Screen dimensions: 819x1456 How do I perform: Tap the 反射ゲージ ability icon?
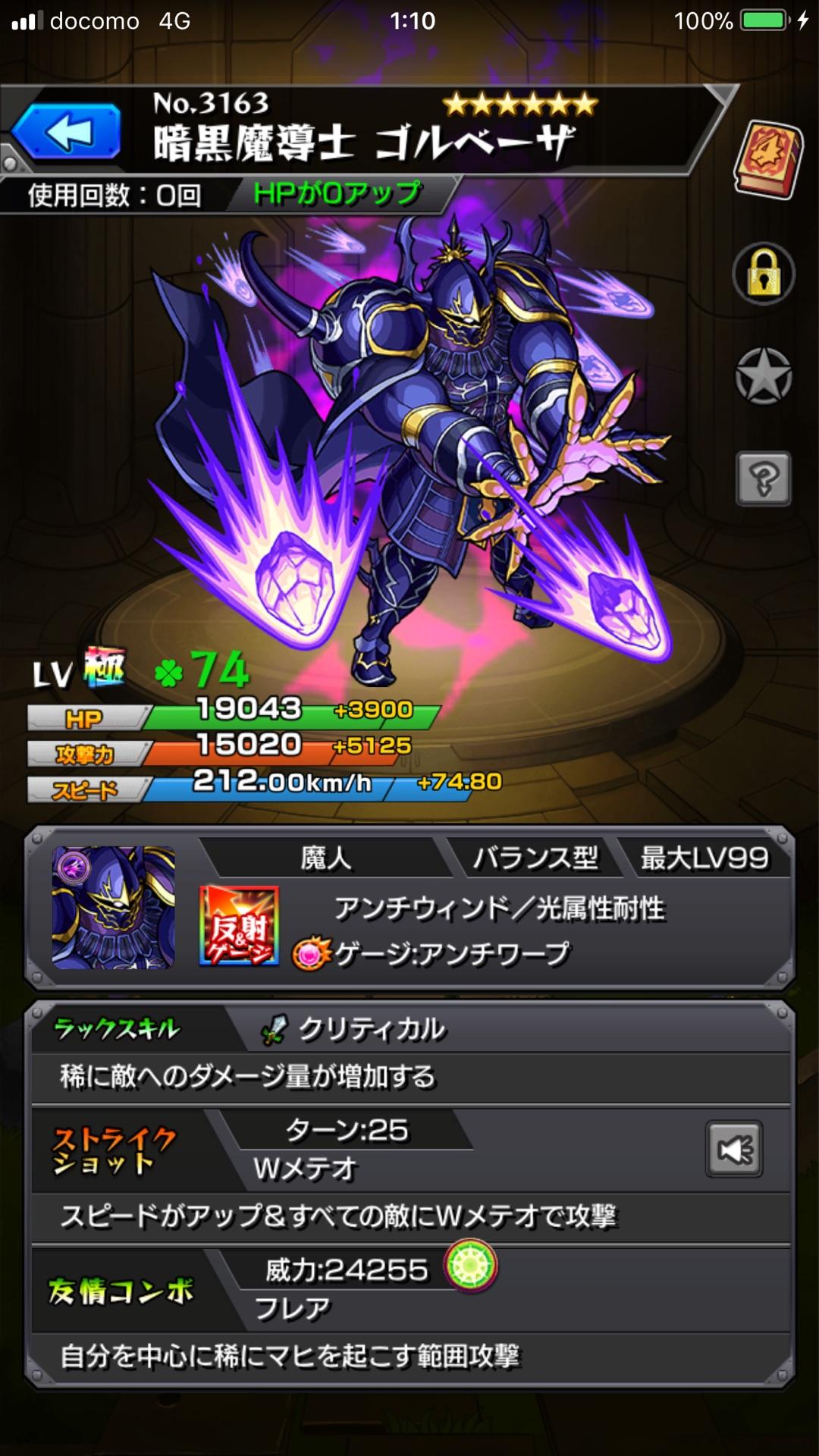click(239, 926)
